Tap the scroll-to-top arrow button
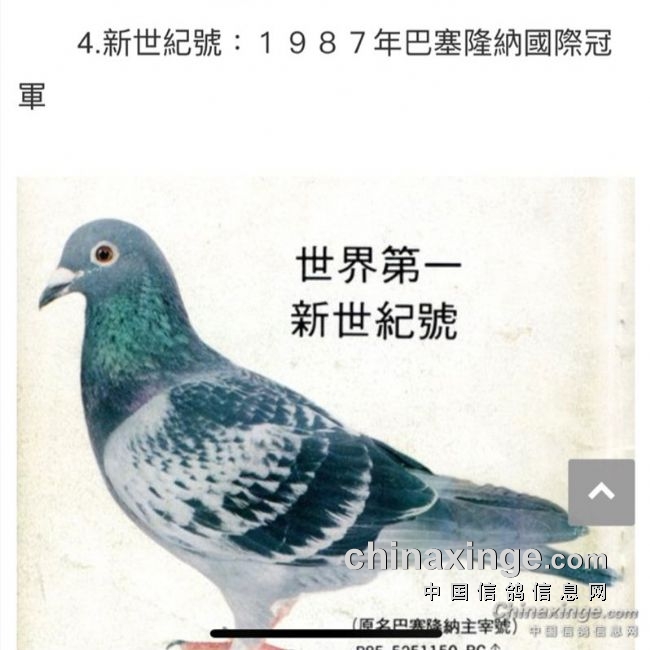The height and width of the screenshot is (650, 650). (x=601, y=492)
